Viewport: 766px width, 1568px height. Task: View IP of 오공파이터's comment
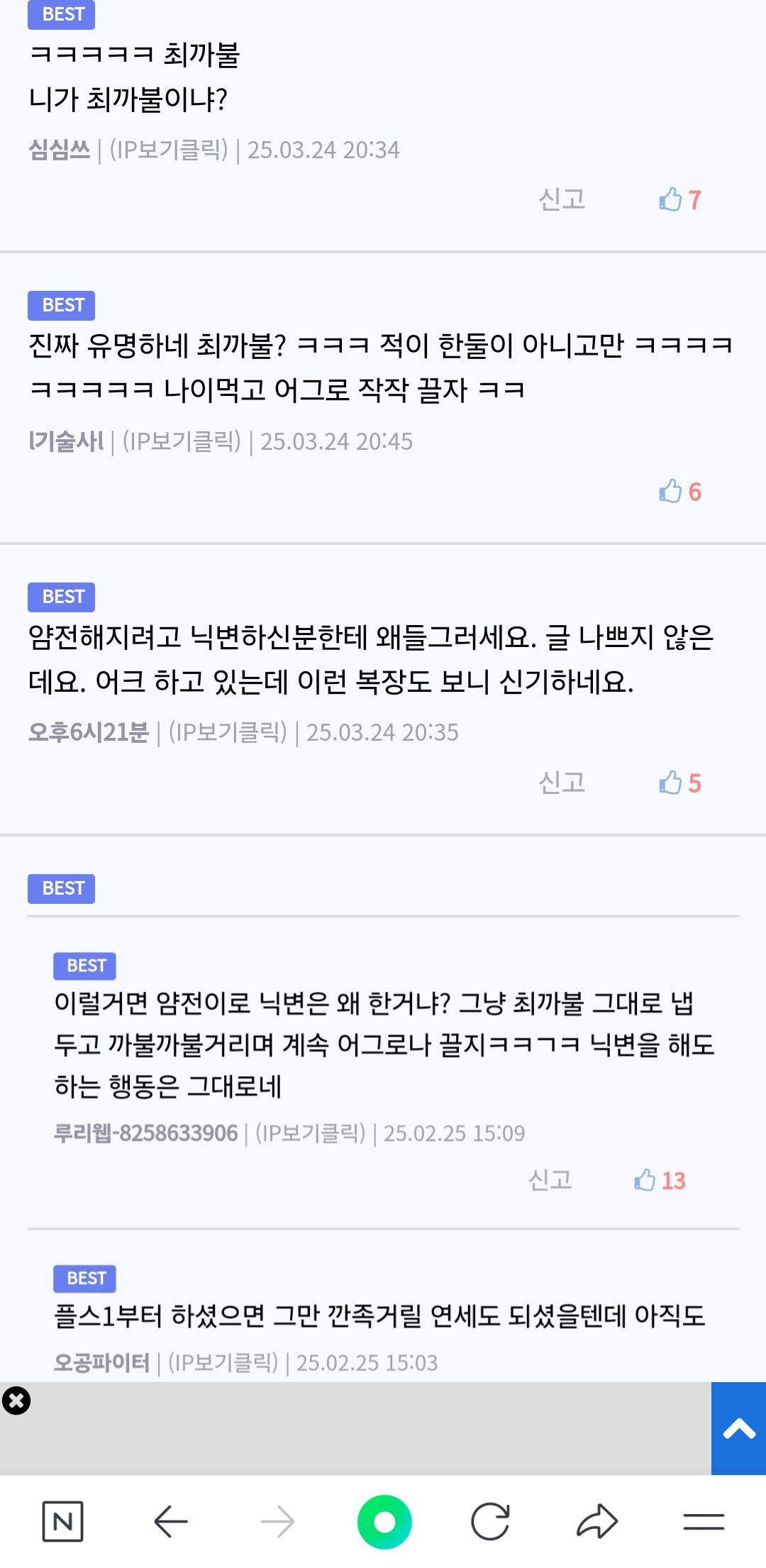pos(223,1363)
